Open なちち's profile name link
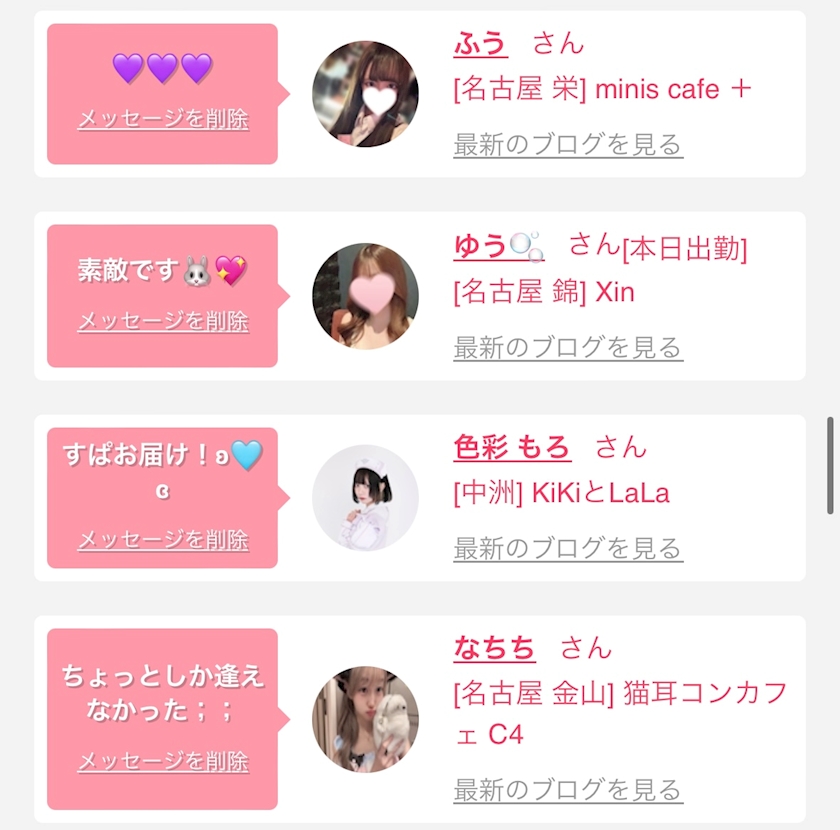Image resolution: width=840 pixels, height=830 pixels. point(494,648)
